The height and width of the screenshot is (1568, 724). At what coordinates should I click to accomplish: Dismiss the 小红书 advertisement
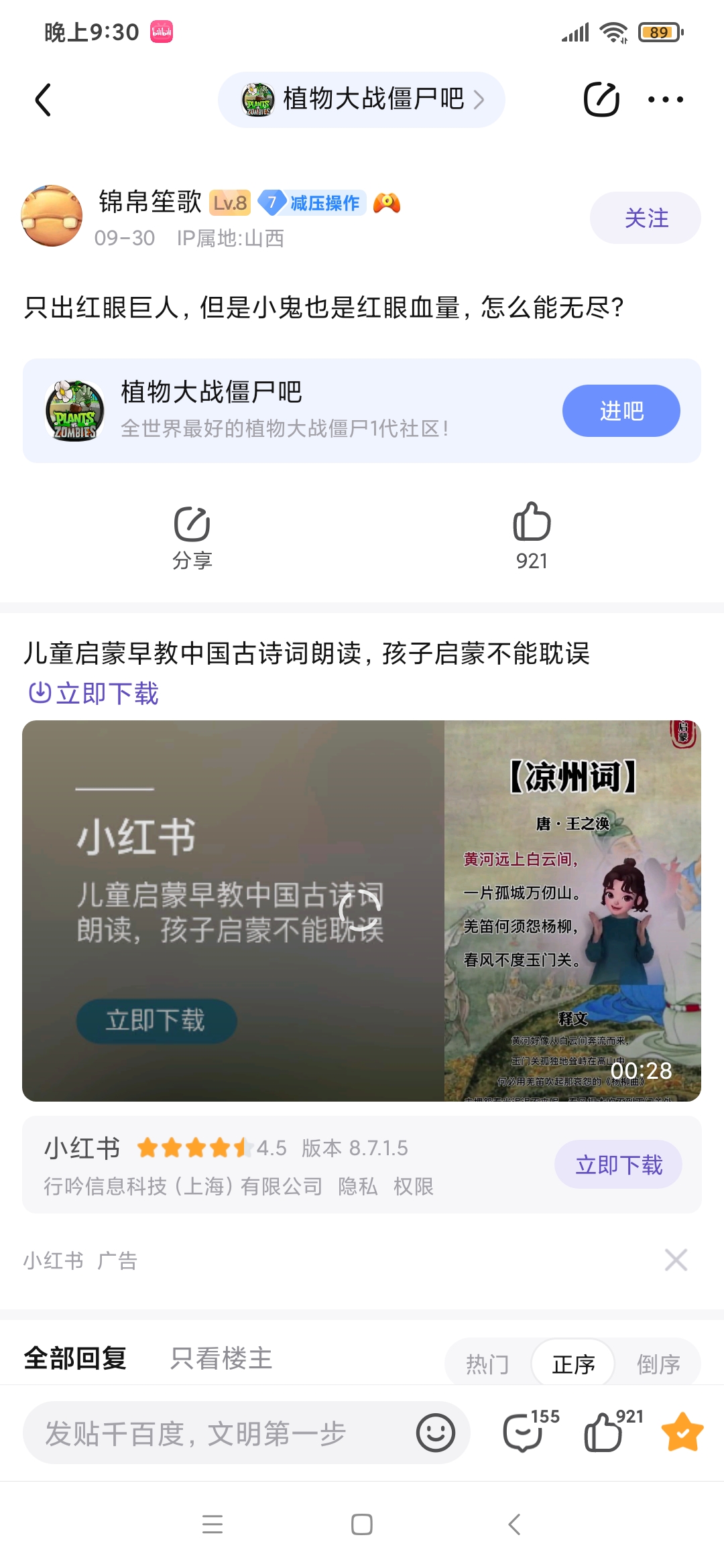[x=676, y=1260]
